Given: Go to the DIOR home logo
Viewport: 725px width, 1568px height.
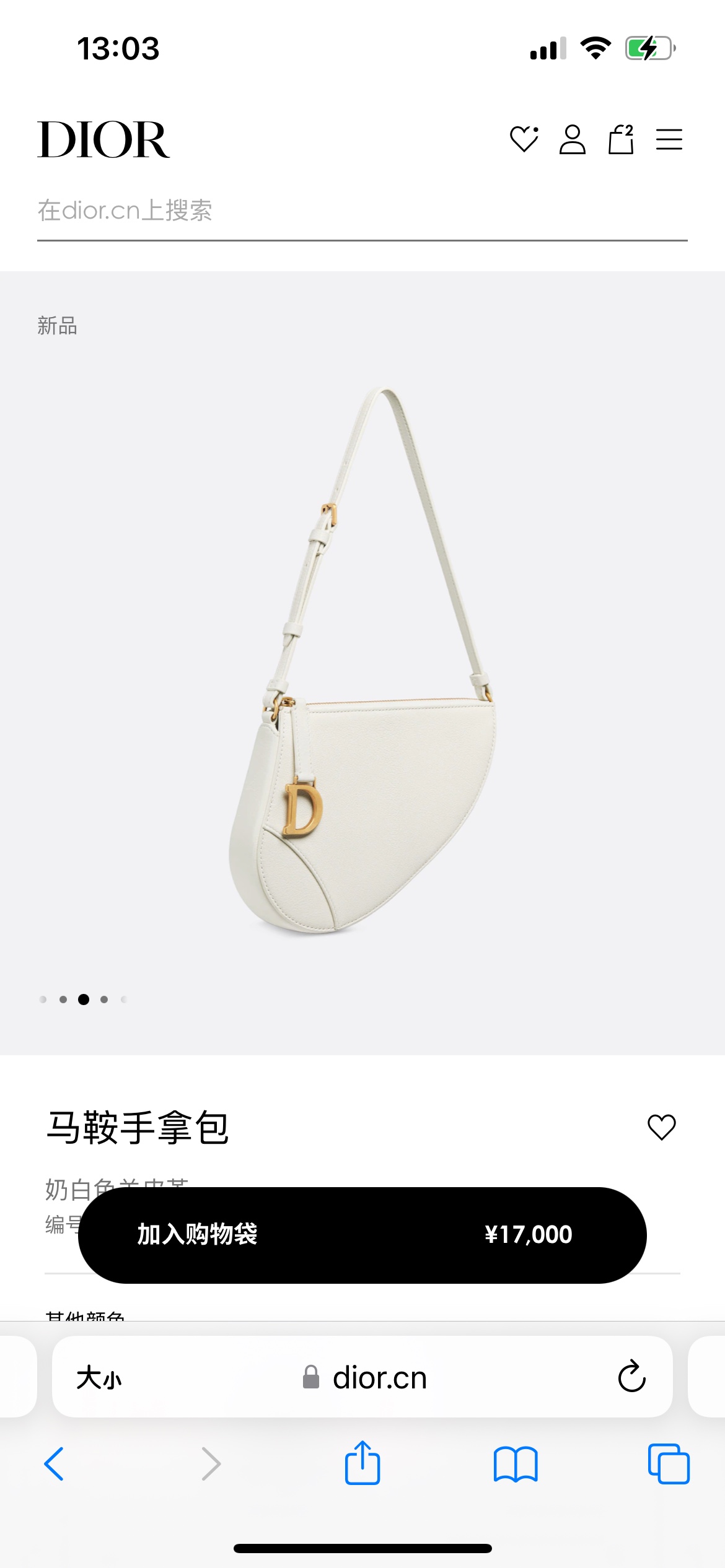Looking at the screenshot, I should [x=103, y=140].
